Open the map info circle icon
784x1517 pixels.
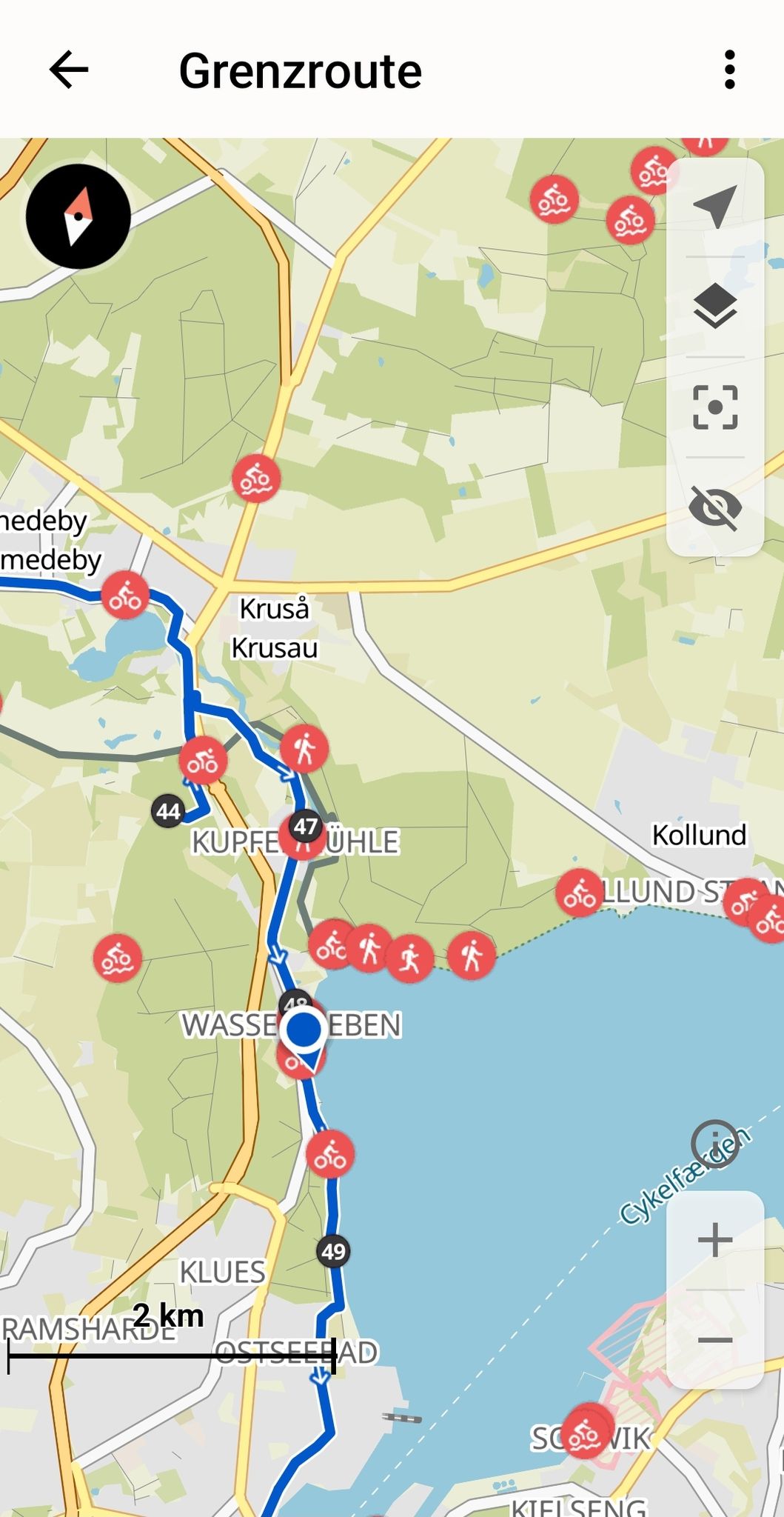click(714, 1144)
